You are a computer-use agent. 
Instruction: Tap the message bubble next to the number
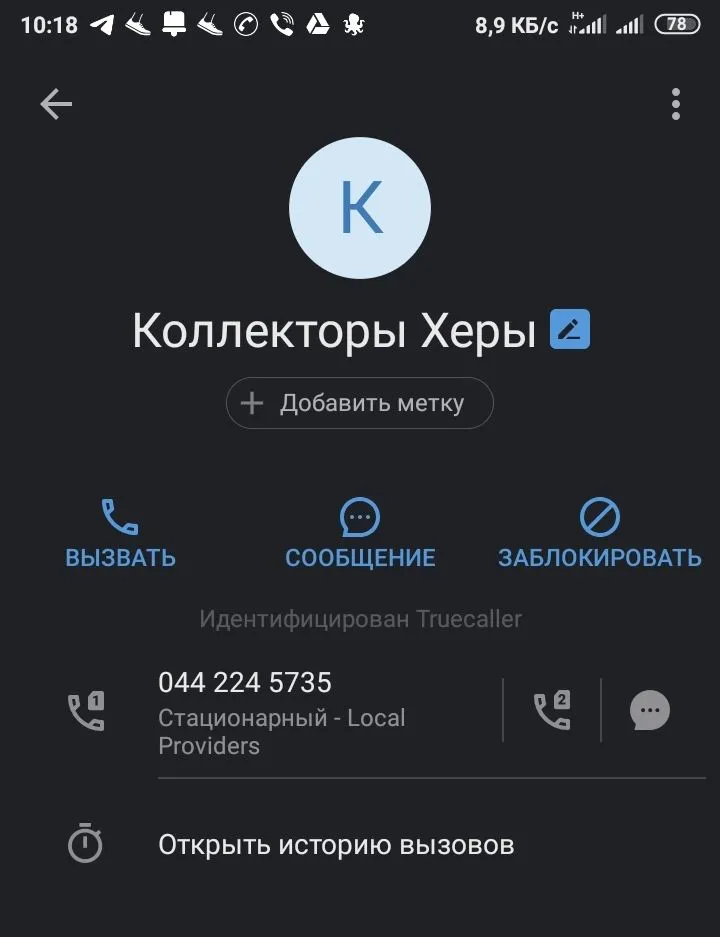(x=650, y=711)
